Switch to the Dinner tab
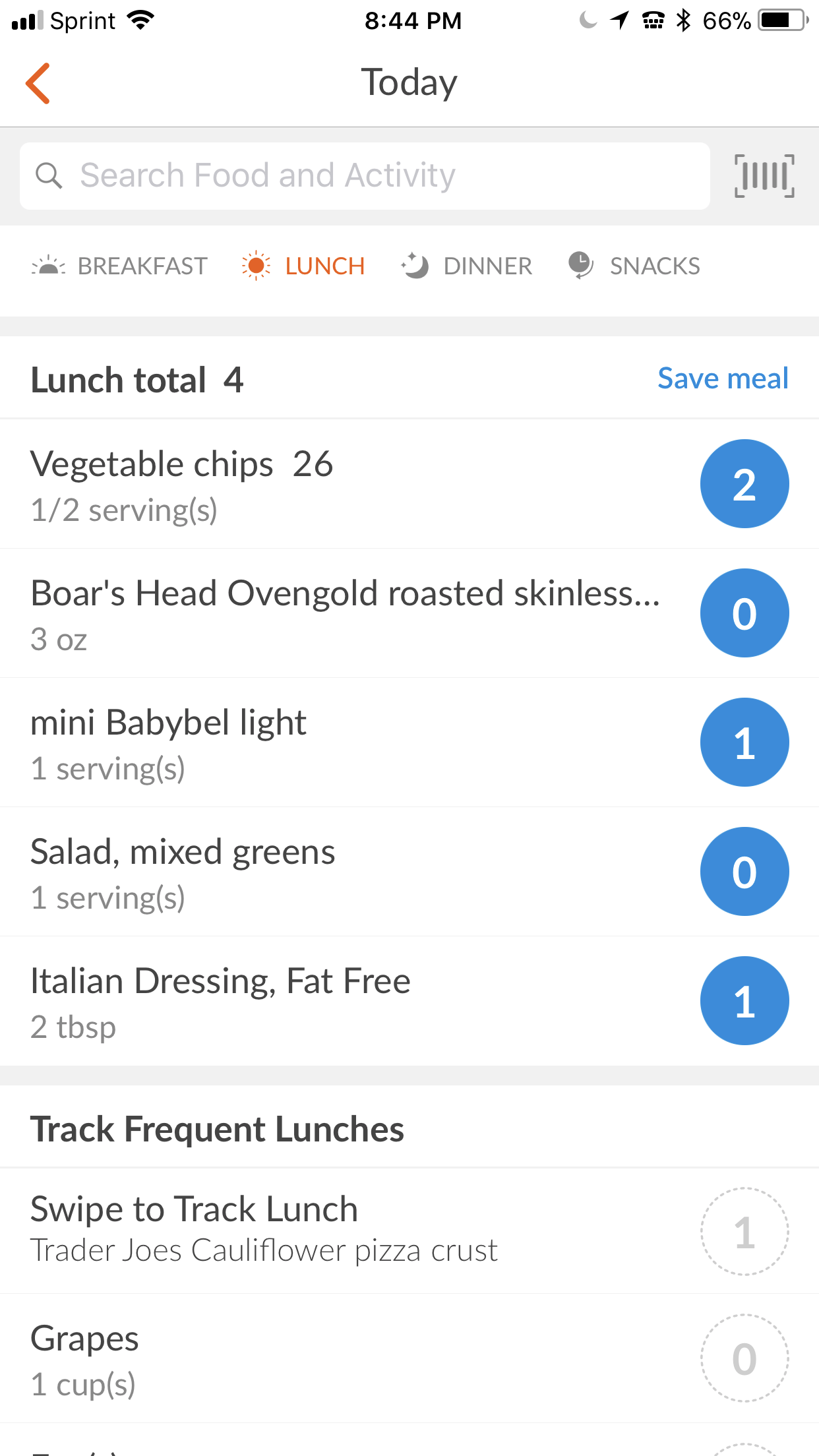Screen dimensions: 819x1456 467,266
